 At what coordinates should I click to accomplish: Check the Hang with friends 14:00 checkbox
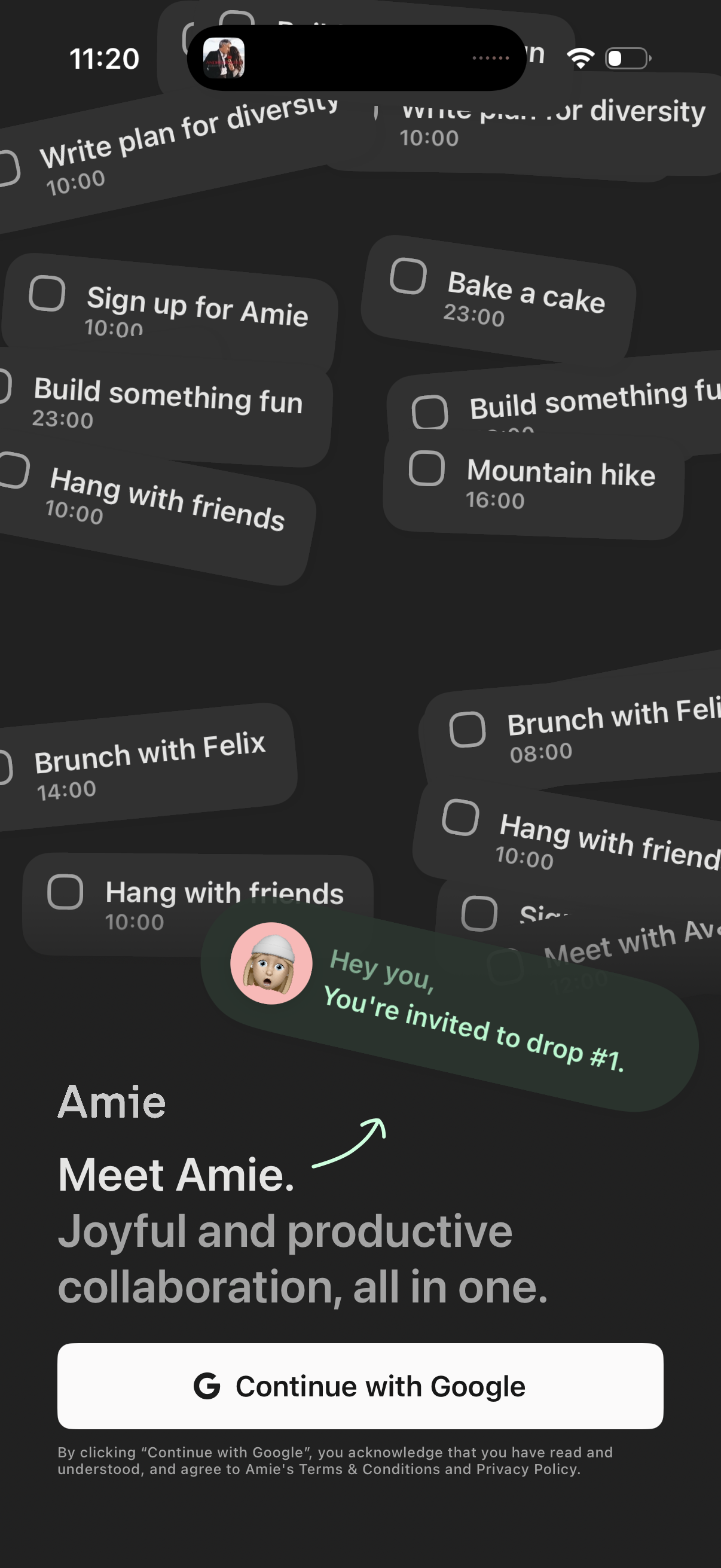coord(67,893)
